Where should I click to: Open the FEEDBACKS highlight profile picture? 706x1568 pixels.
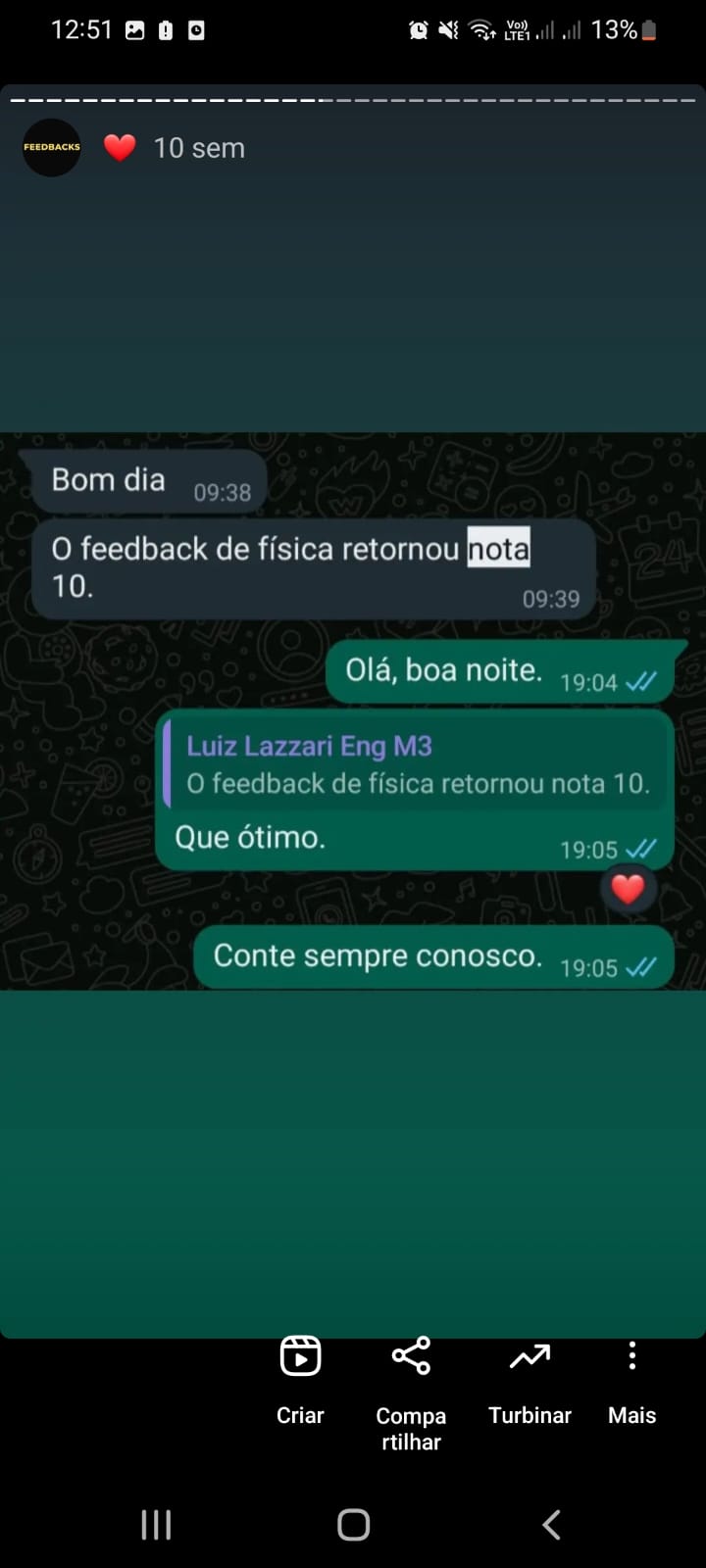tap(52, 147)
